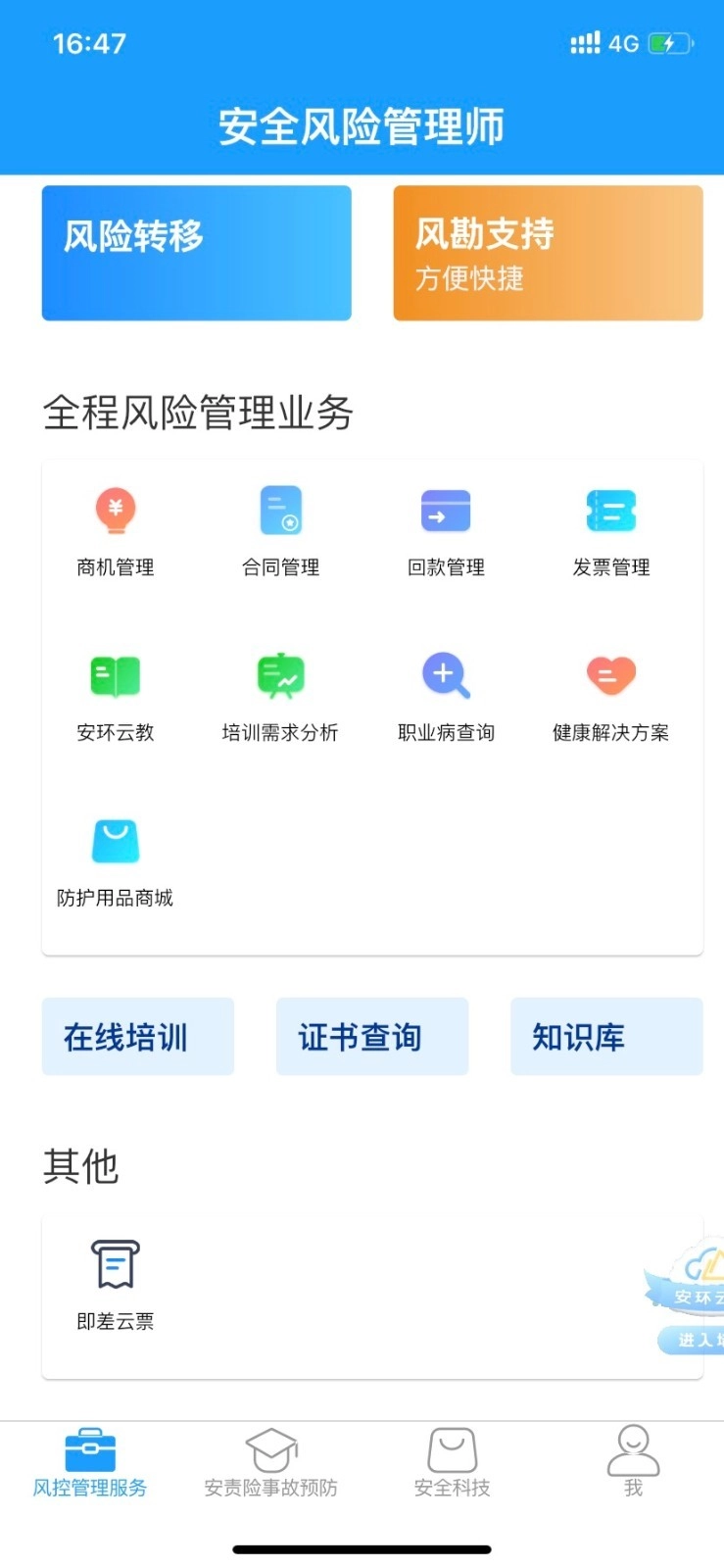Open the 知识库 knowledge base
724x1568 pixels.
(x=606, y=1037)
